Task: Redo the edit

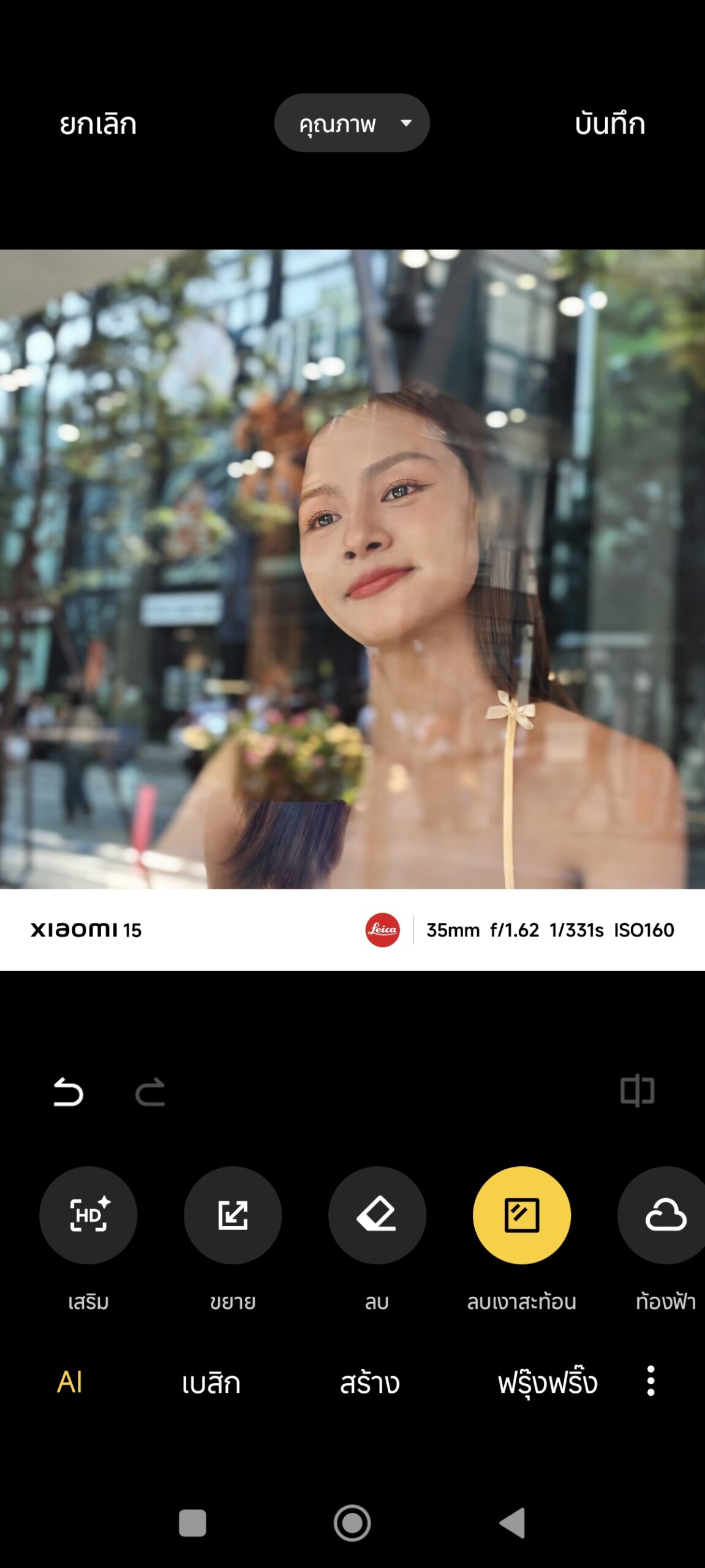Action: (x=150, y=1092)
